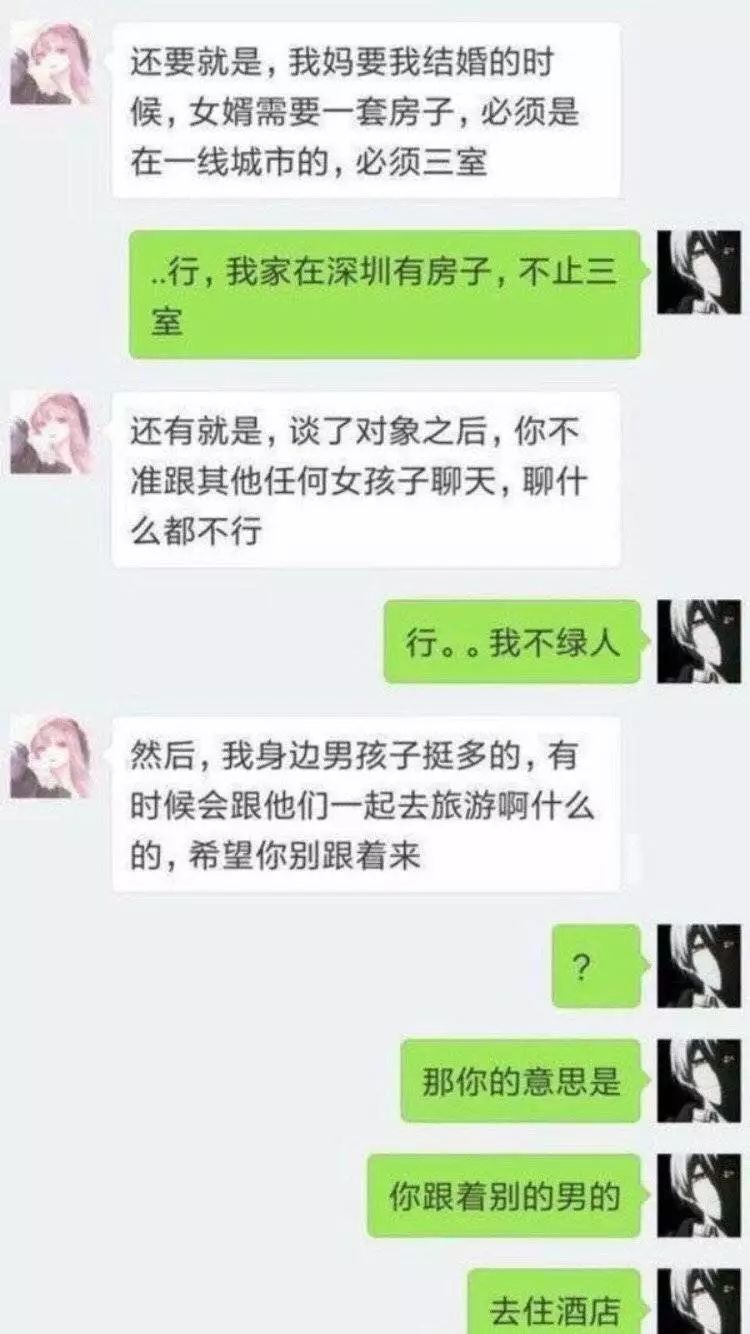
Task: Open the avatar beside the 你跟着别的男的 message
Action: coord(699,1196)
